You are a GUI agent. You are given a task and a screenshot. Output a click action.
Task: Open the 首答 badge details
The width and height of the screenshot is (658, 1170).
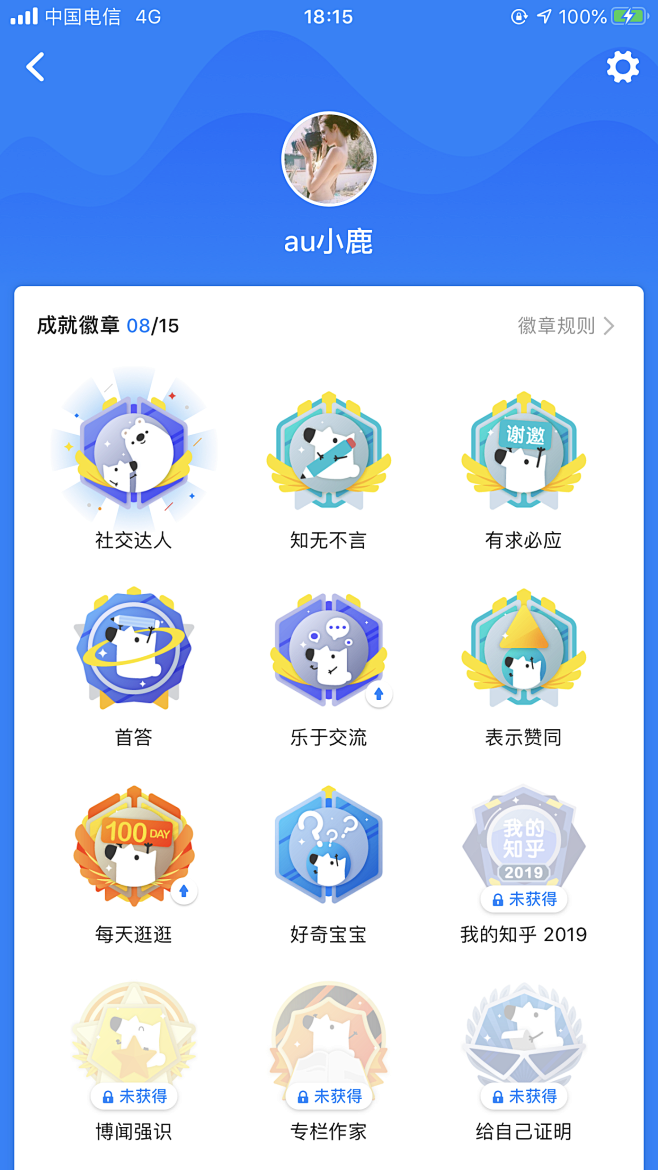[134, 648]
